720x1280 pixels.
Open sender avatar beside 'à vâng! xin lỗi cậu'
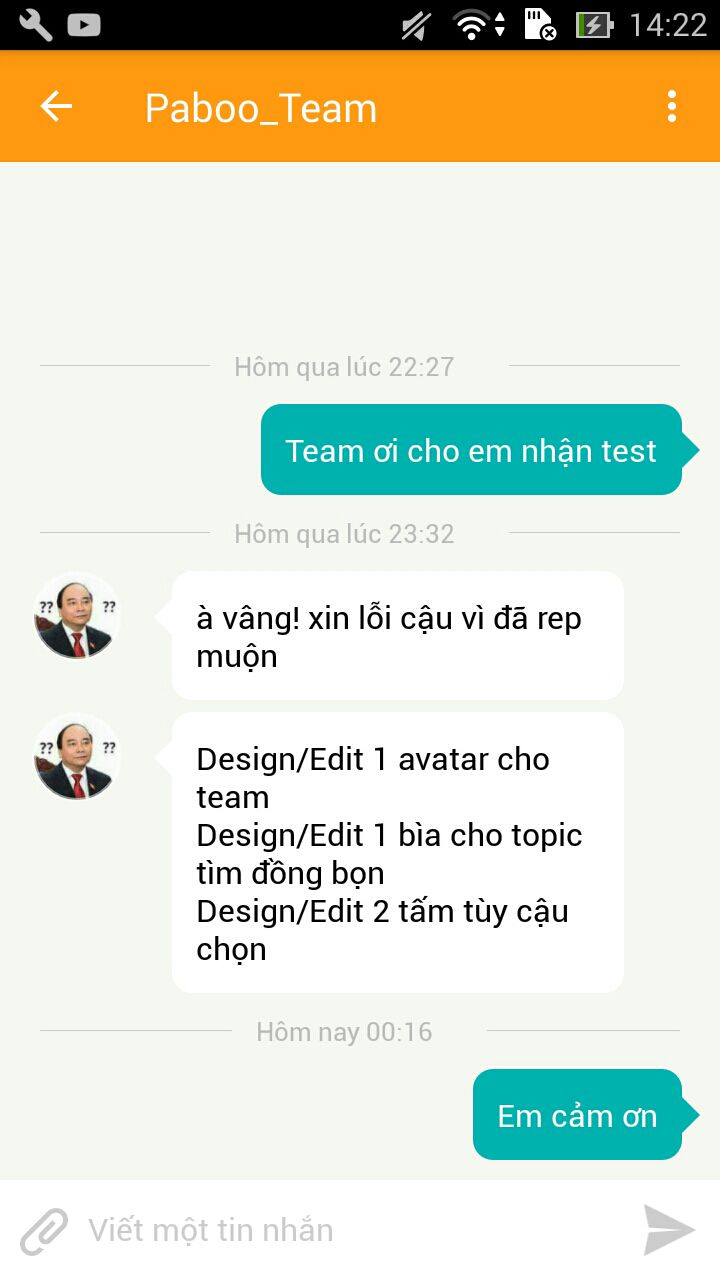[76, 615]
